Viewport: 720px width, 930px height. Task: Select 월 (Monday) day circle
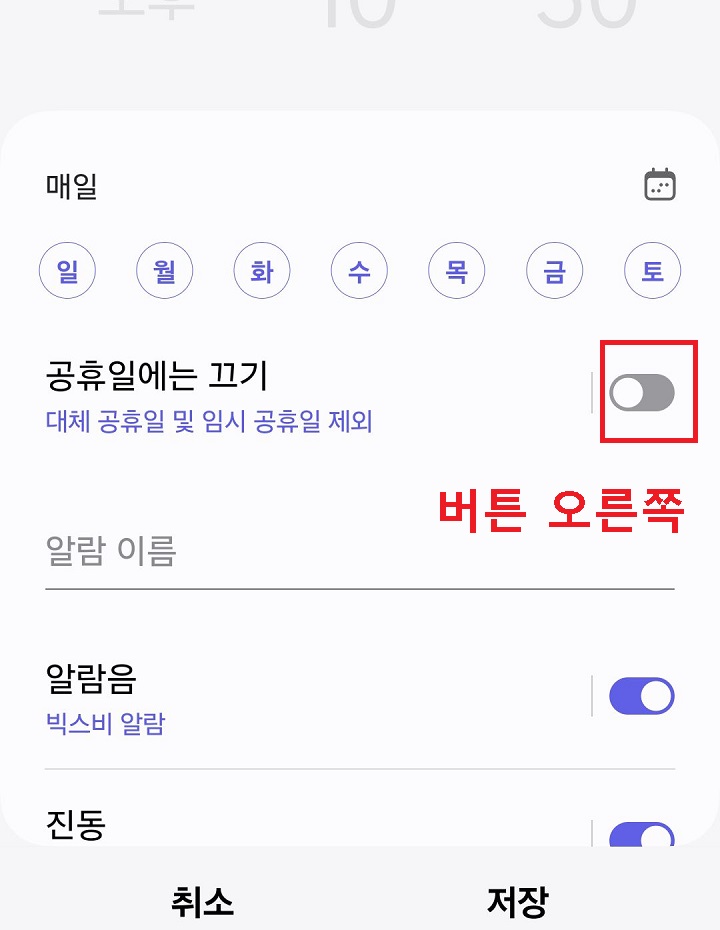(164, 270)
